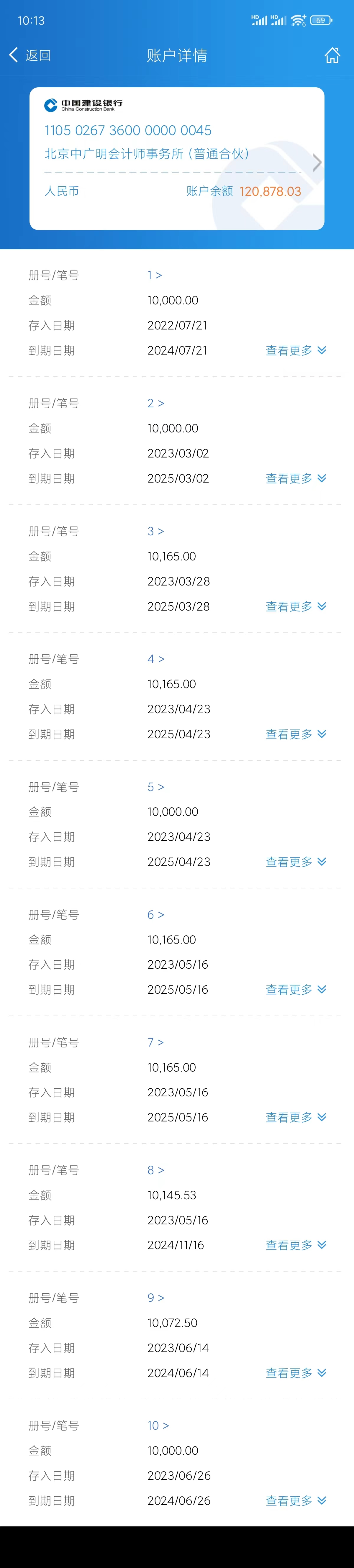Open the home icon in the header
The image size is (354, 1568).
(332, 55)
